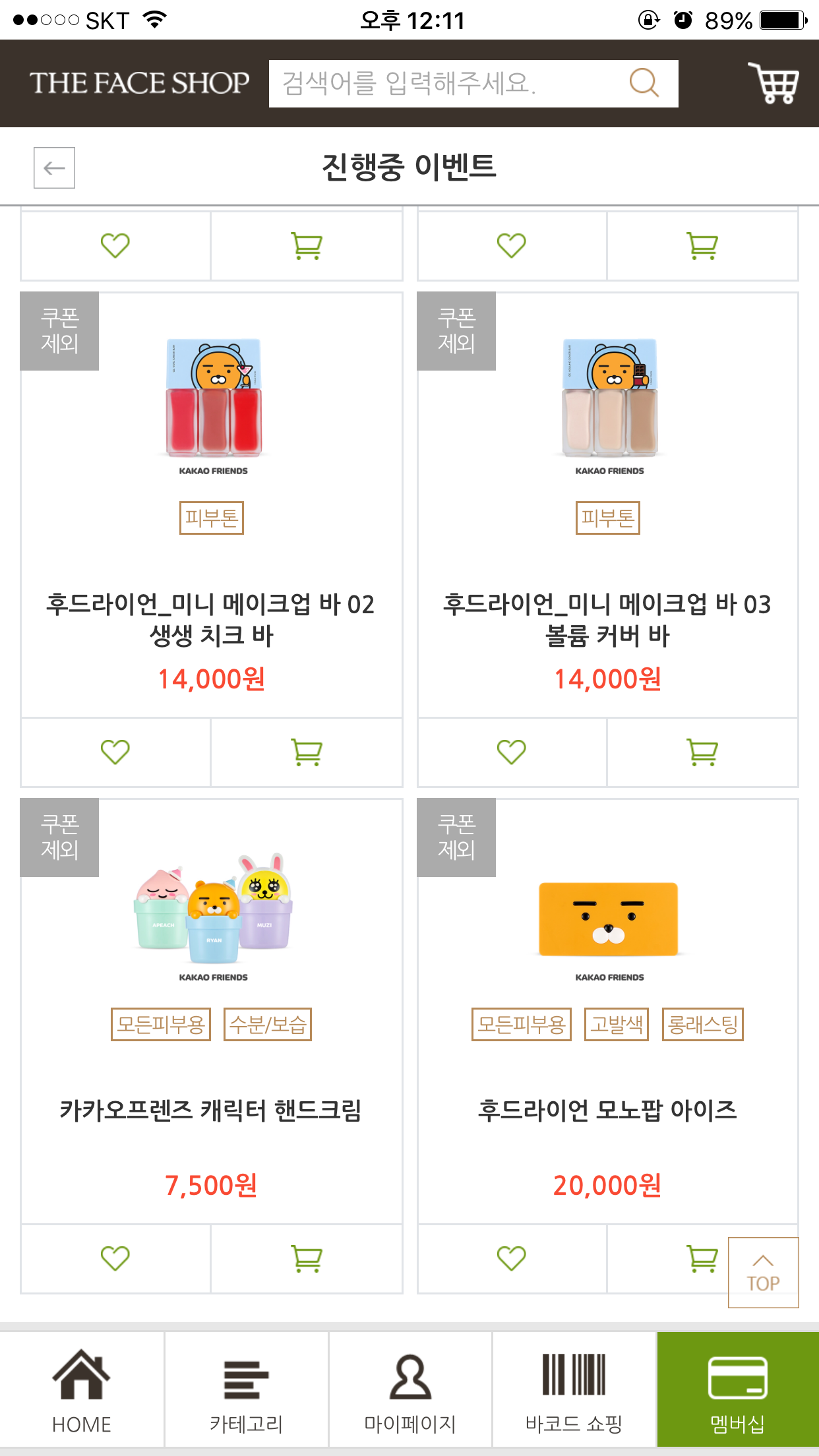This screenshot has height=1456, width=819.
Task: Go back with the arrow button
Action: click(54, 167)
